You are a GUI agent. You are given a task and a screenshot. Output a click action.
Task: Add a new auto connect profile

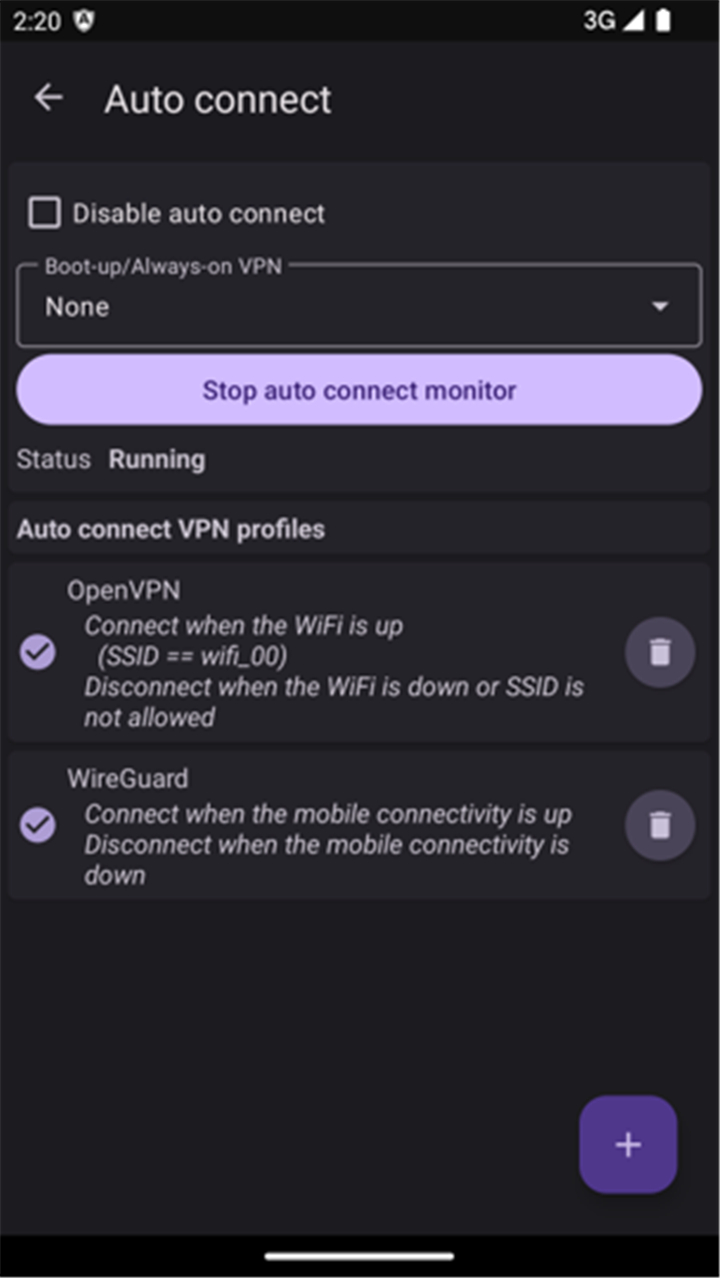[x=628, y=1145]
